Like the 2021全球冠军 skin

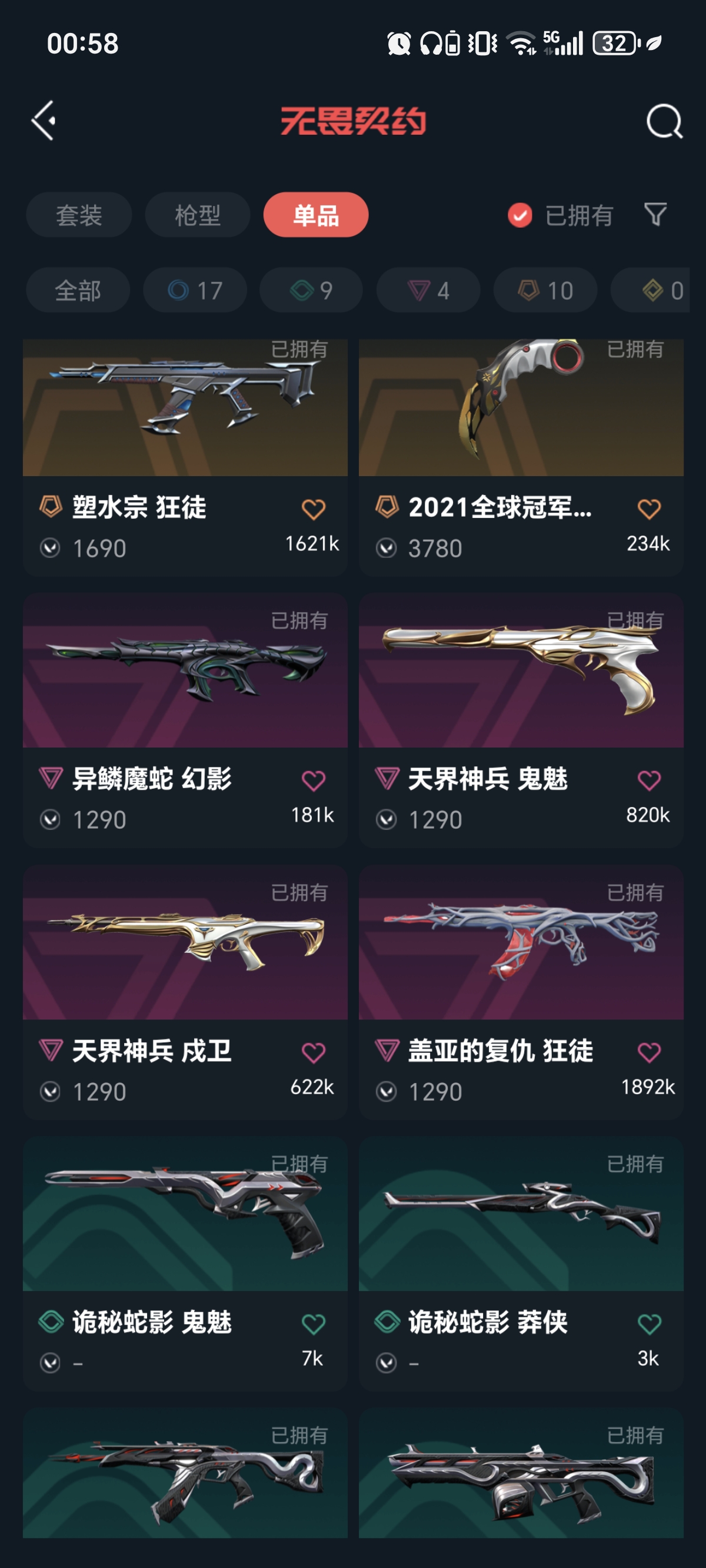649,509
